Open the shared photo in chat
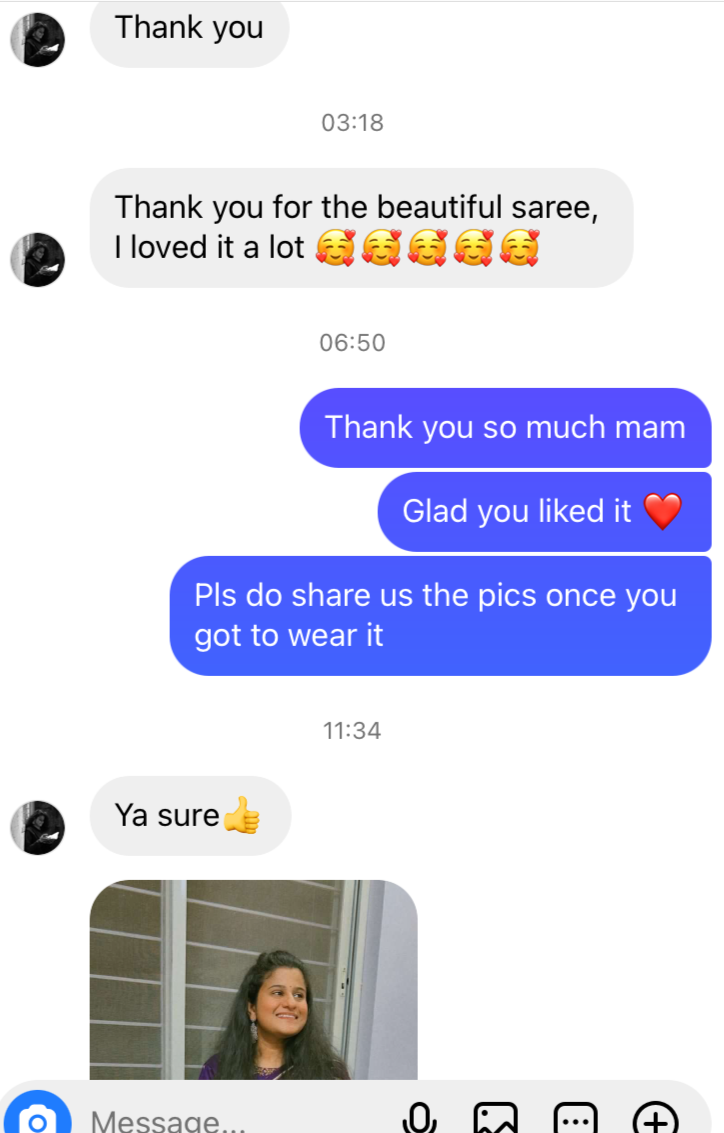Viewport: 724px width, 1133px height. [253, 980]
